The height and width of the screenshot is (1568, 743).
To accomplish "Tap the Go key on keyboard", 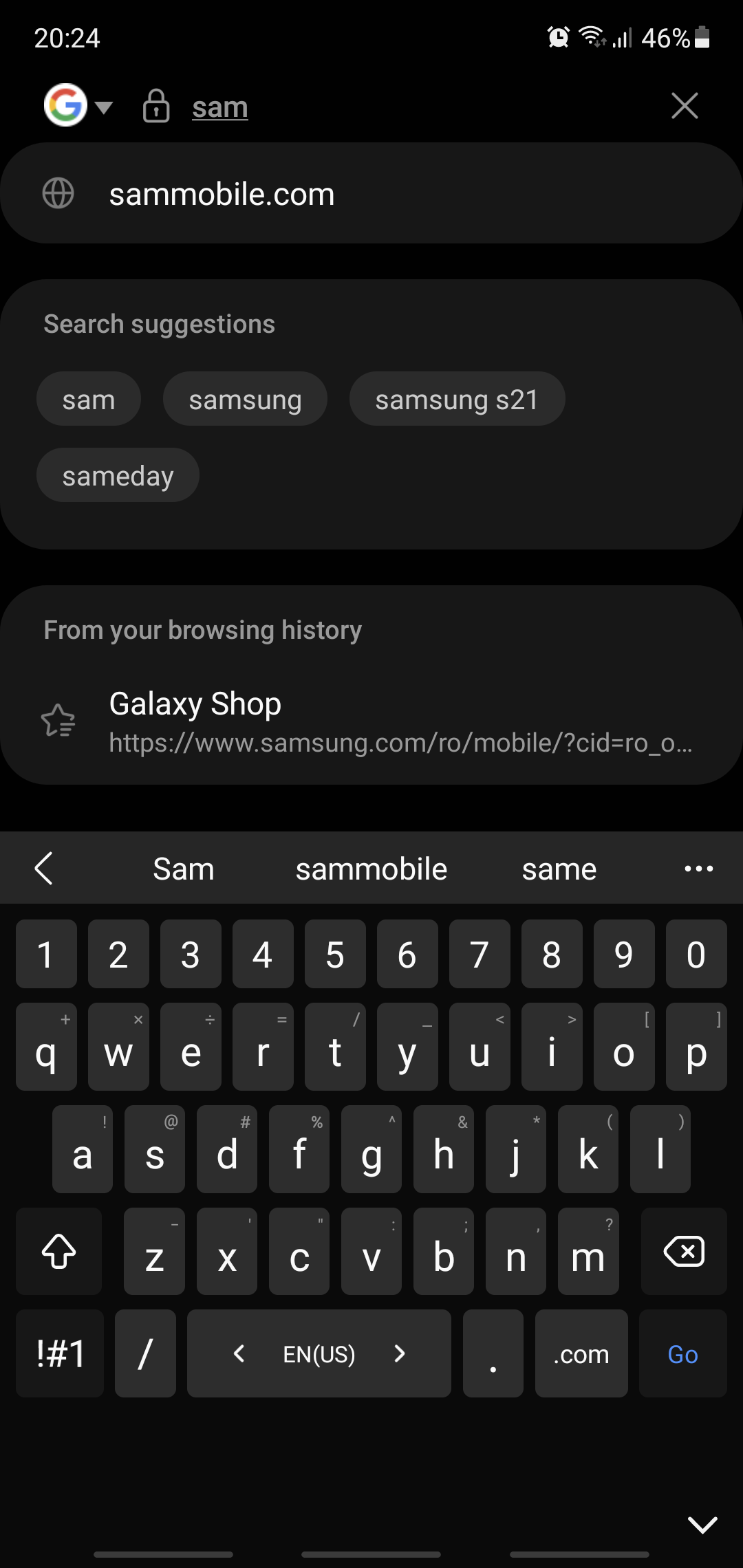I will click(682, 1354).
